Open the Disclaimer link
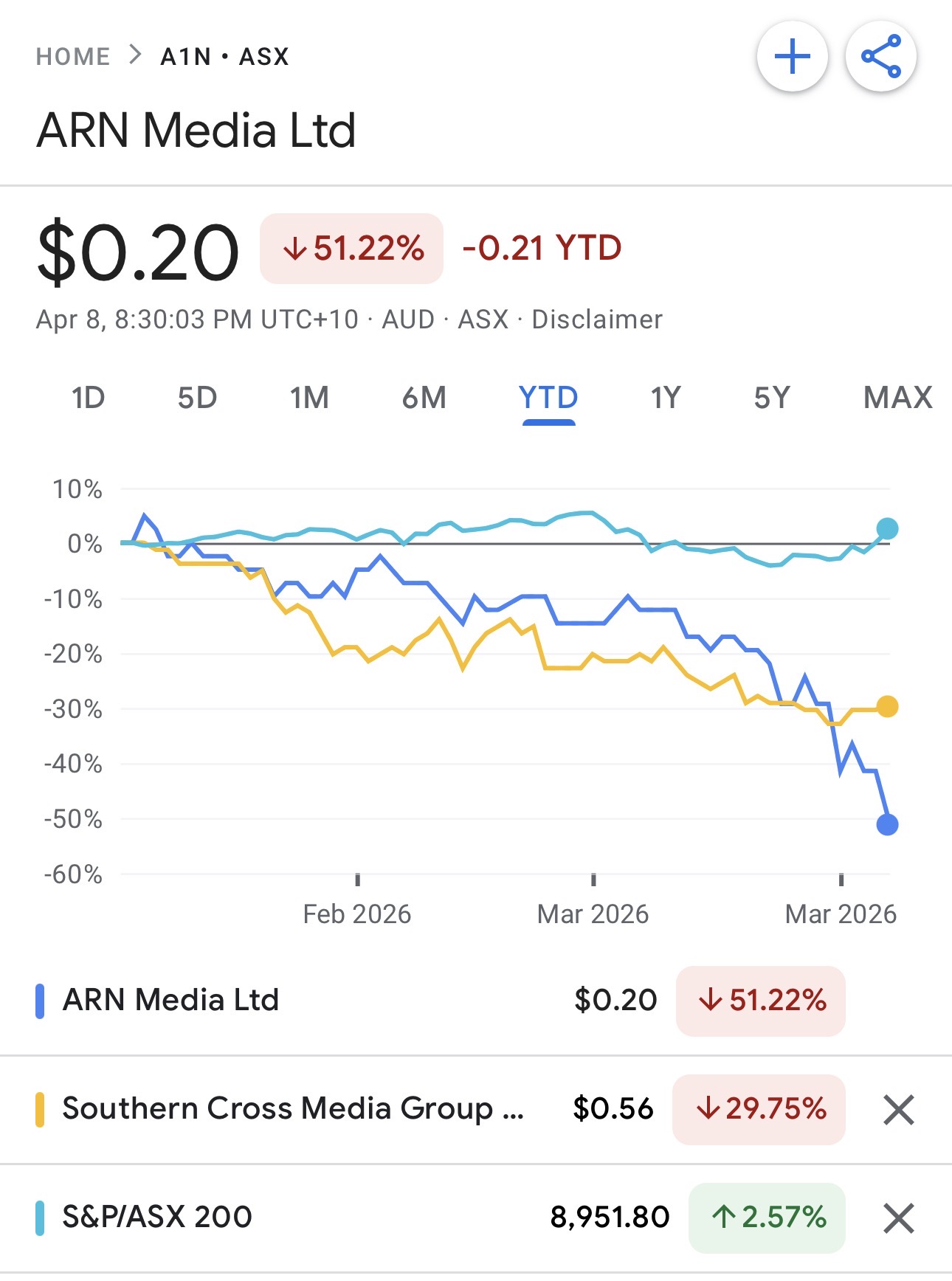Image resolution: width=952 pixels, height=1281 pixels. [597, 320]
